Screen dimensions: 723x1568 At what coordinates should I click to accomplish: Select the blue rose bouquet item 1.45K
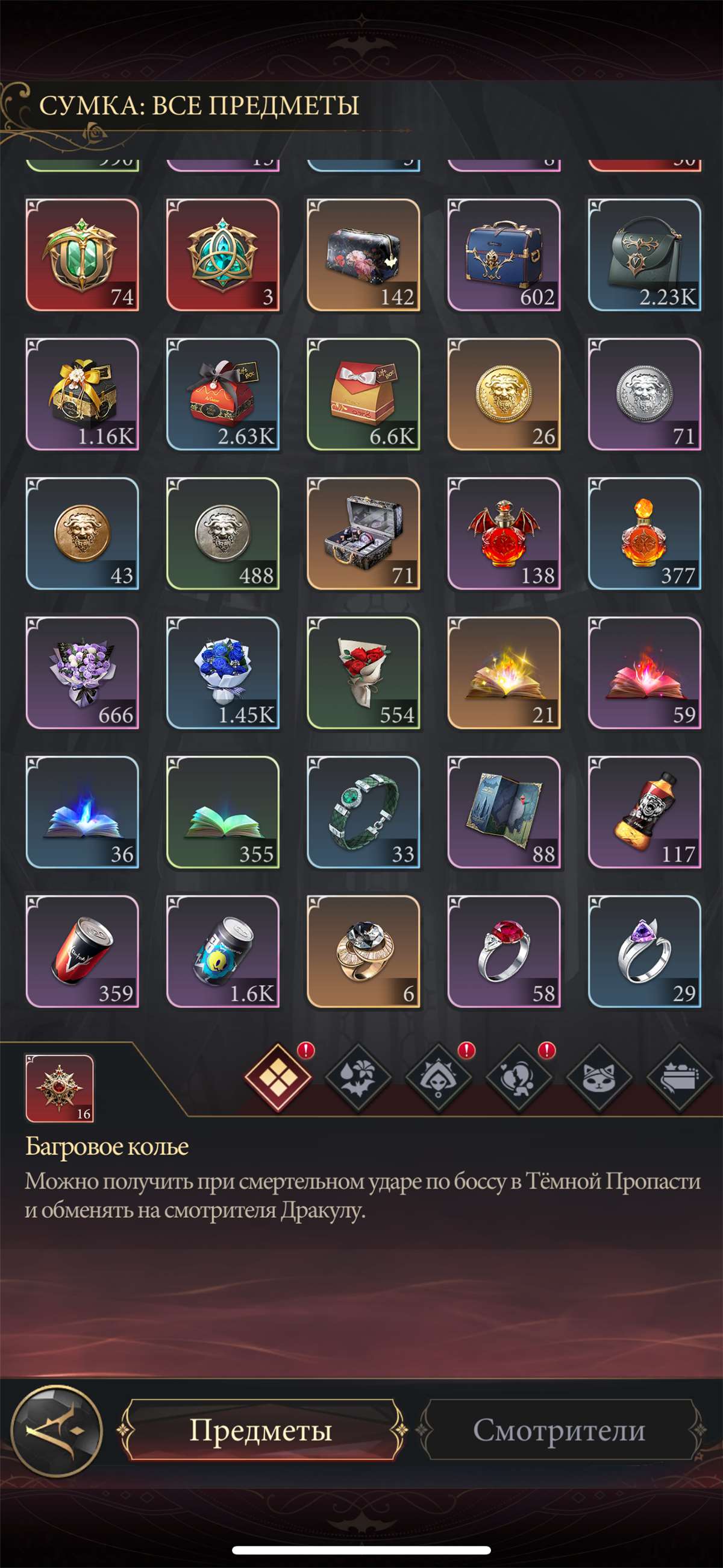coord(223,673)
